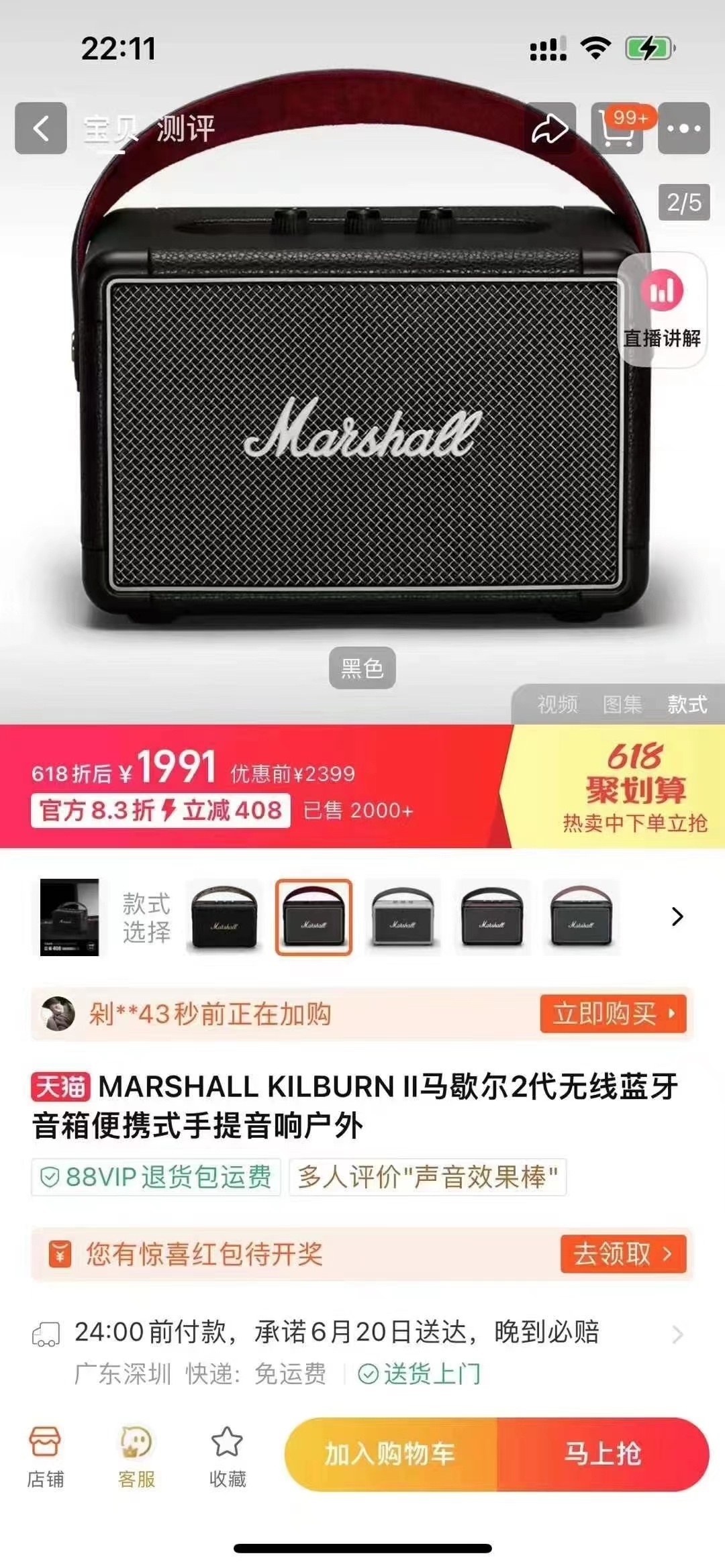This screenshot has width=725, height=1568.
Task: Switch to the 测评 tab
Action: (x=185, y=128)
